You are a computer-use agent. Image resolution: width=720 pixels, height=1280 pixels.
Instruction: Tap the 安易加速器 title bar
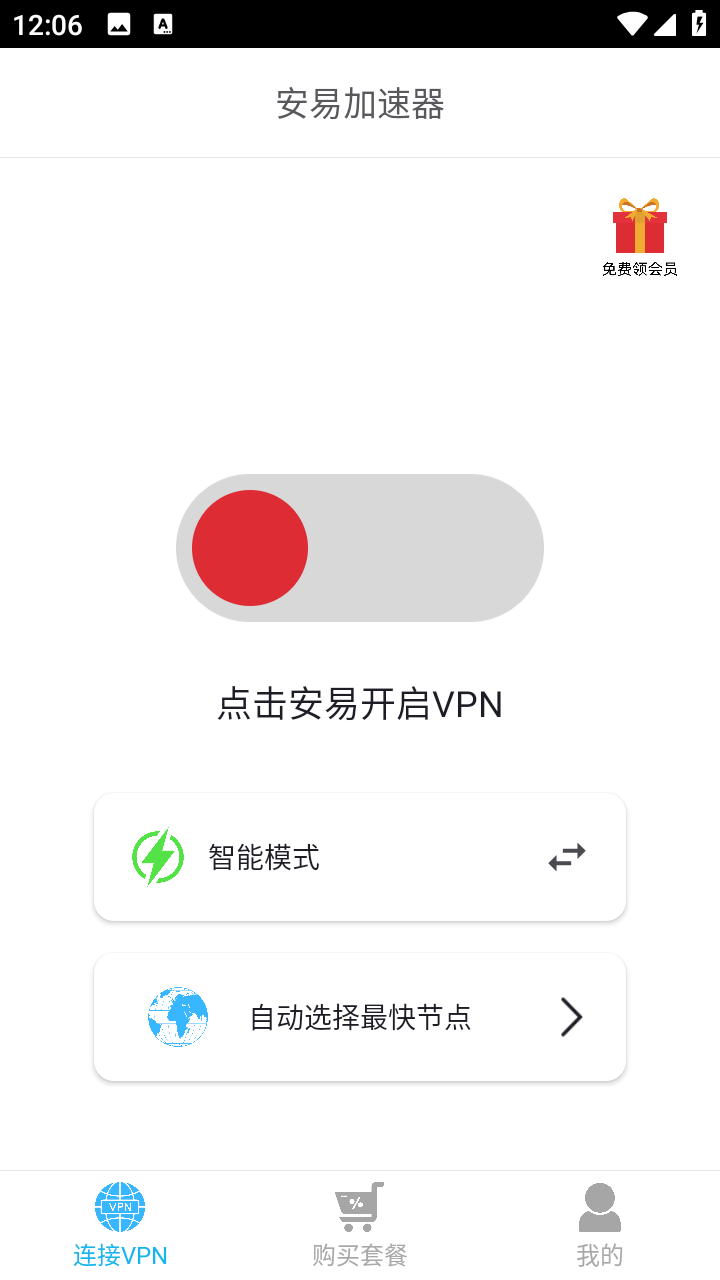tap(360, 102)
